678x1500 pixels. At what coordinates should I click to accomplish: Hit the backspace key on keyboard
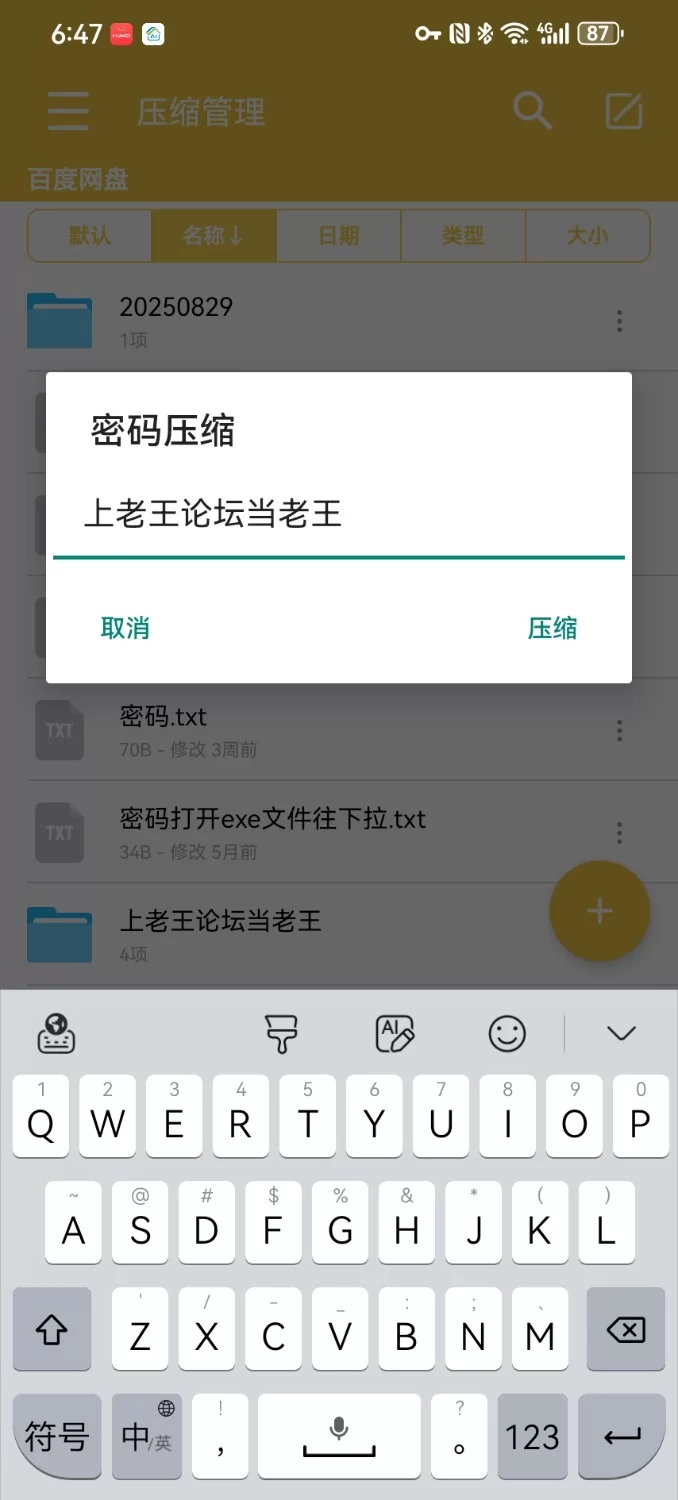(x=625, y=1330)
